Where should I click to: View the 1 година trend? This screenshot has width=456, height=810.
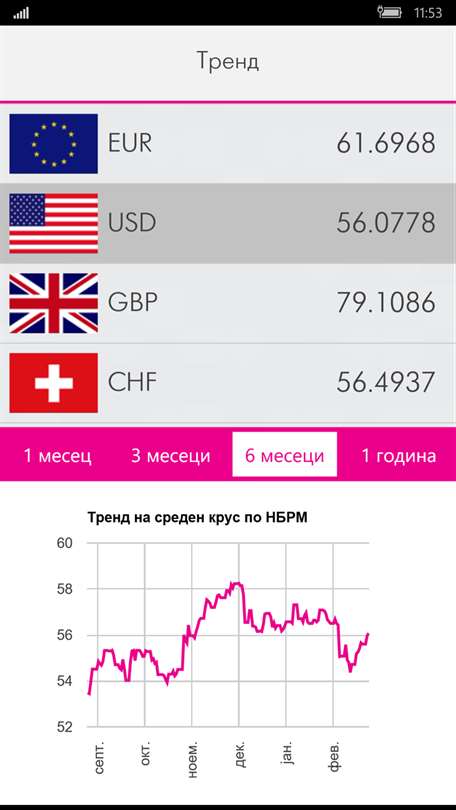click(x=398, y=455)
